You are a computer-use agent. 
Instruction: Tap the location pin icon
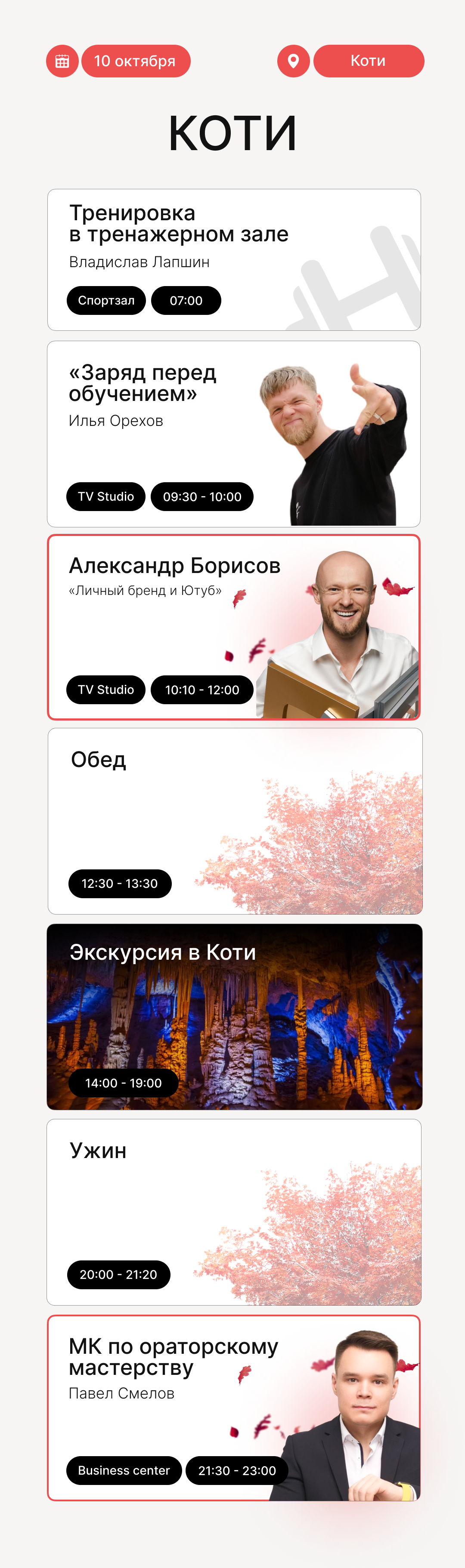(293, 61)
